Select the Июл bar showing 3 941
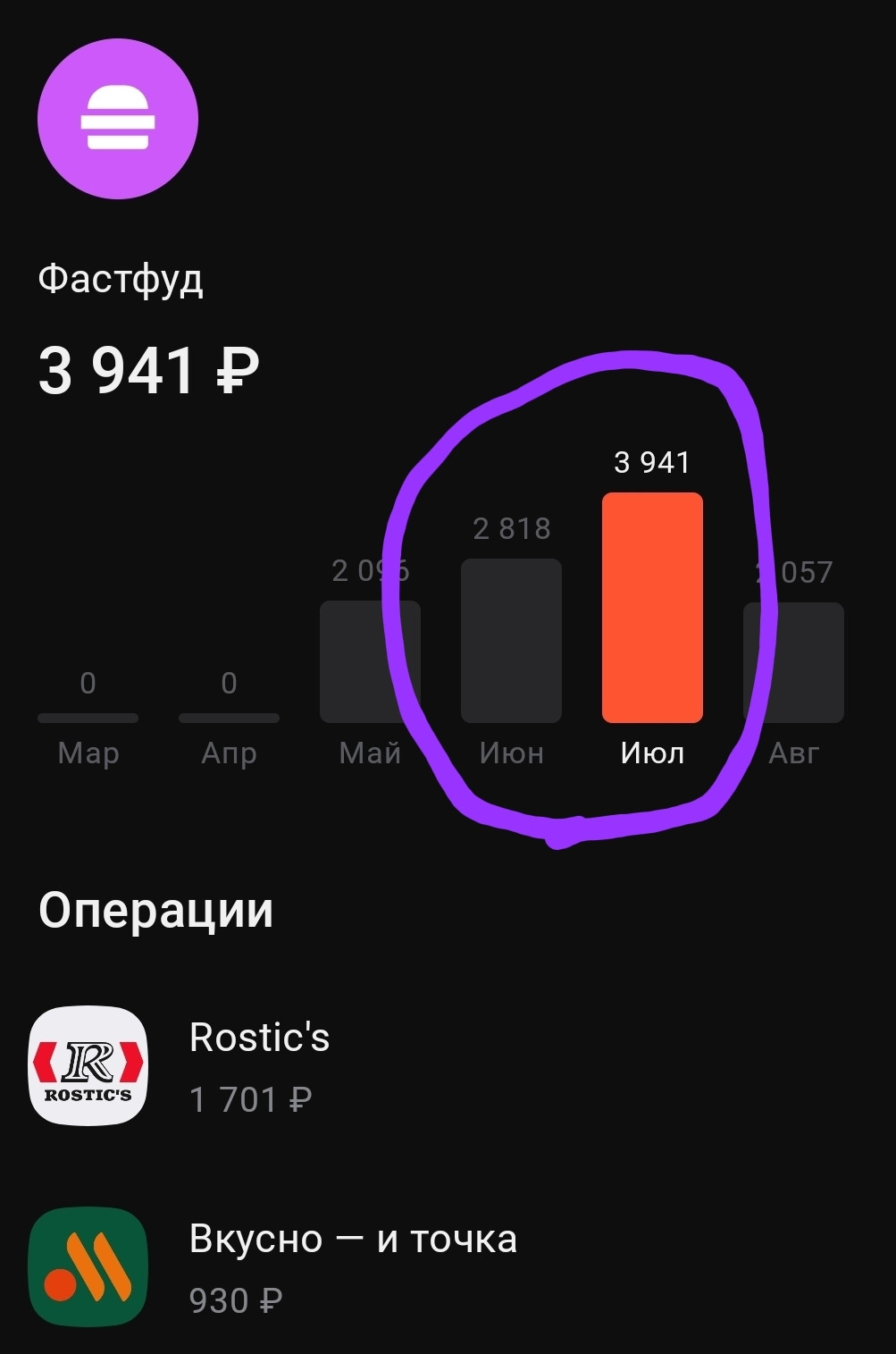The height and width of the screenshot is (1354, 896). 652,608
